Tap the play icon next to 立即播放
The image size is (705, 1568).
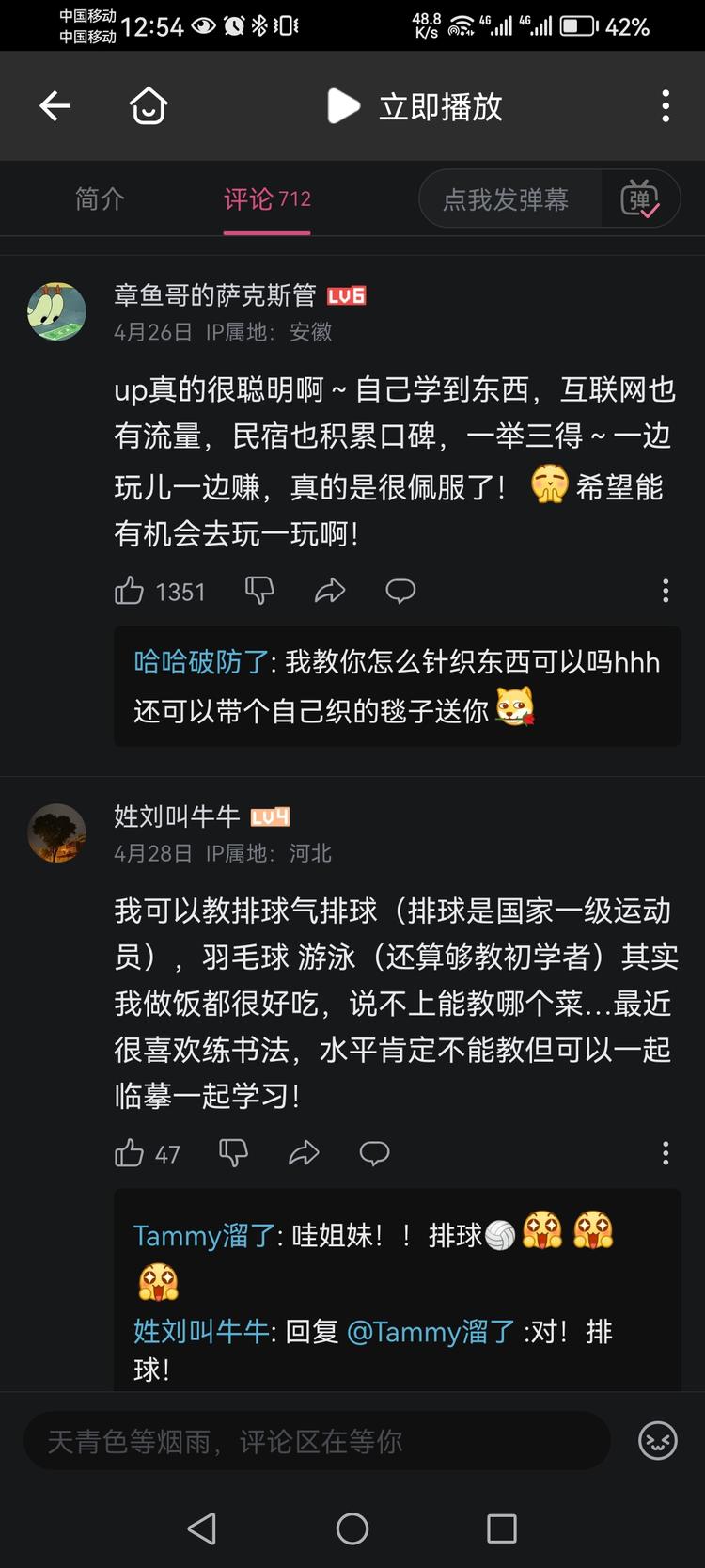[344, 106]
